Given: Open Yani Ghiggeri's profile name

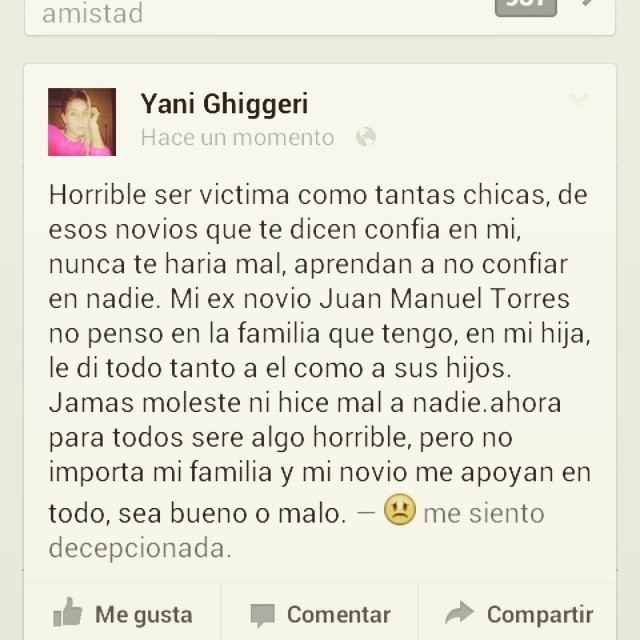Looking at the screenshot, I should coord(224,104).
